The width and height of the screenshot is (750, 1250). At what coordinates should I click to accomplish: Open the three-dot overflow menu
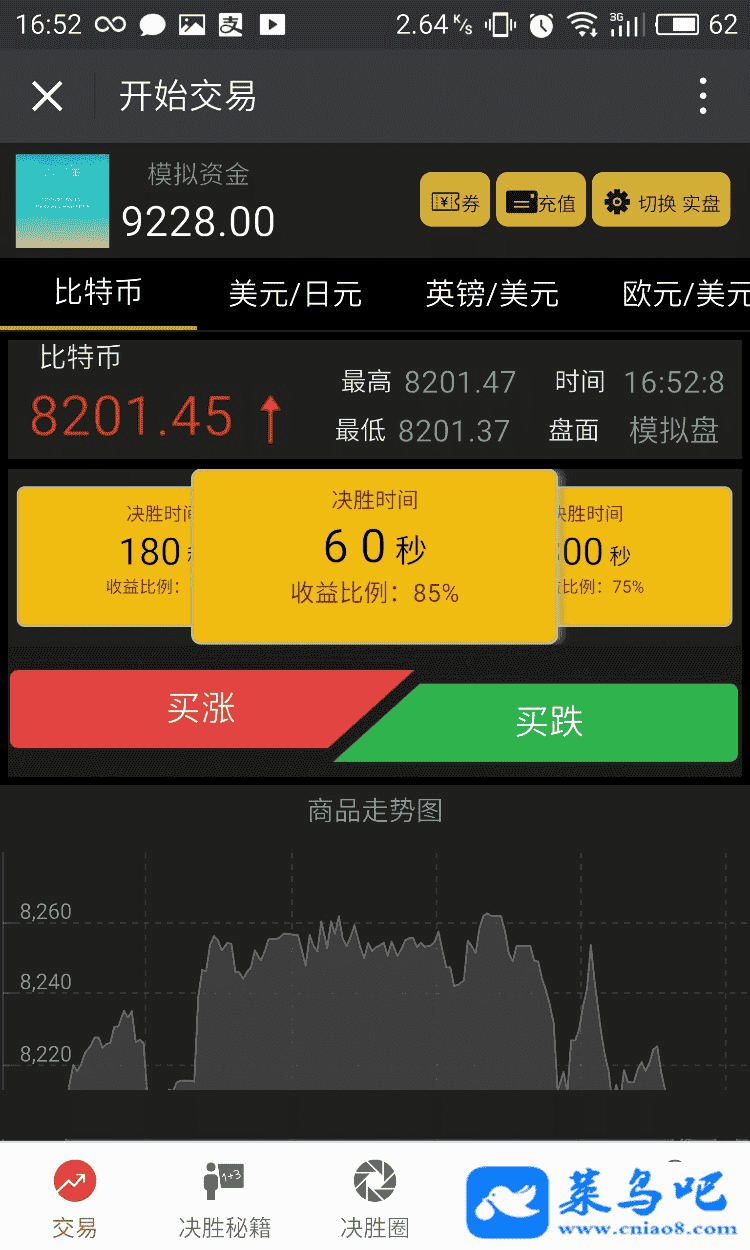coord(703,97)
